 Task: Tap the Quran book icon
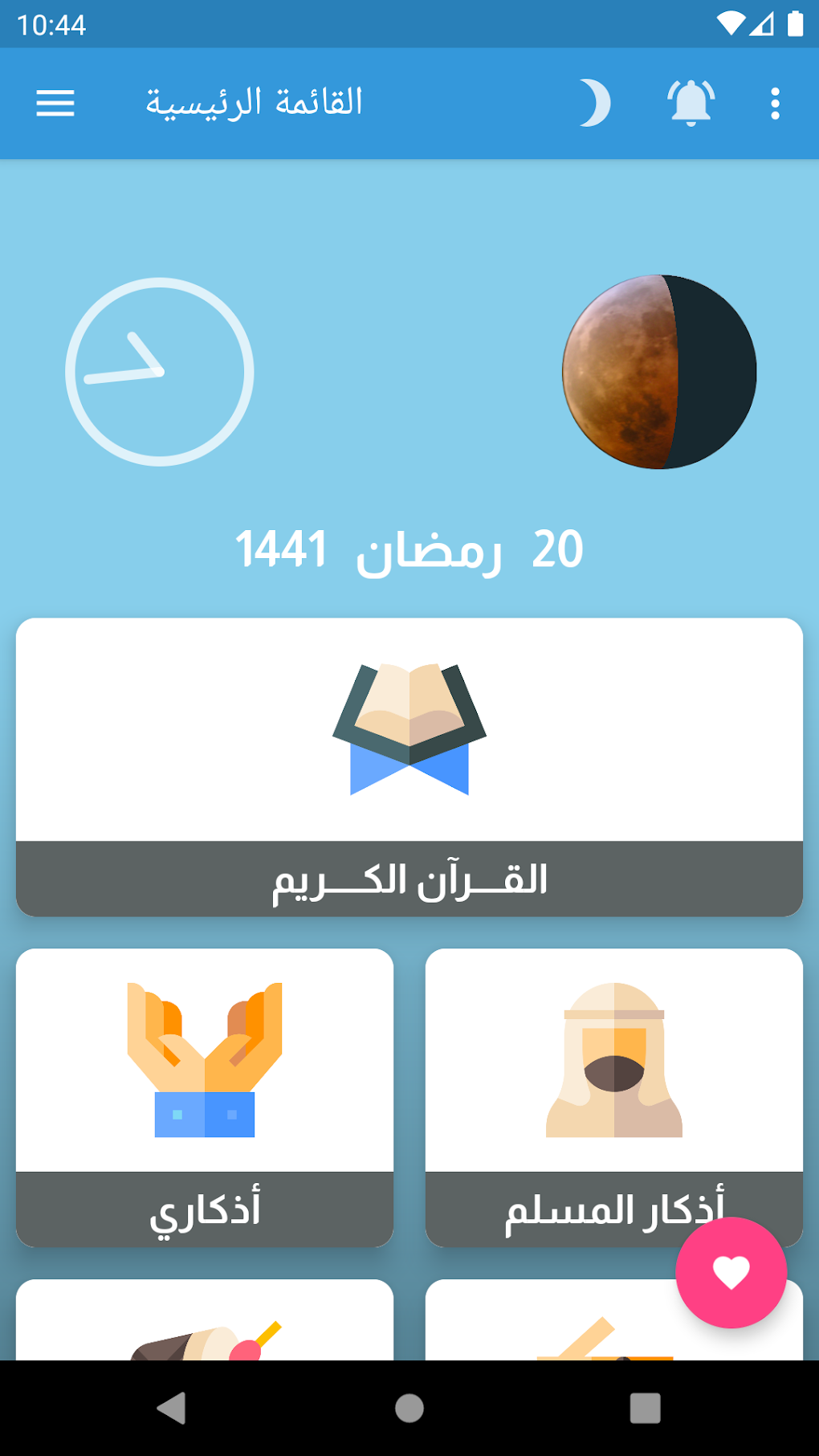click(409, 728)
